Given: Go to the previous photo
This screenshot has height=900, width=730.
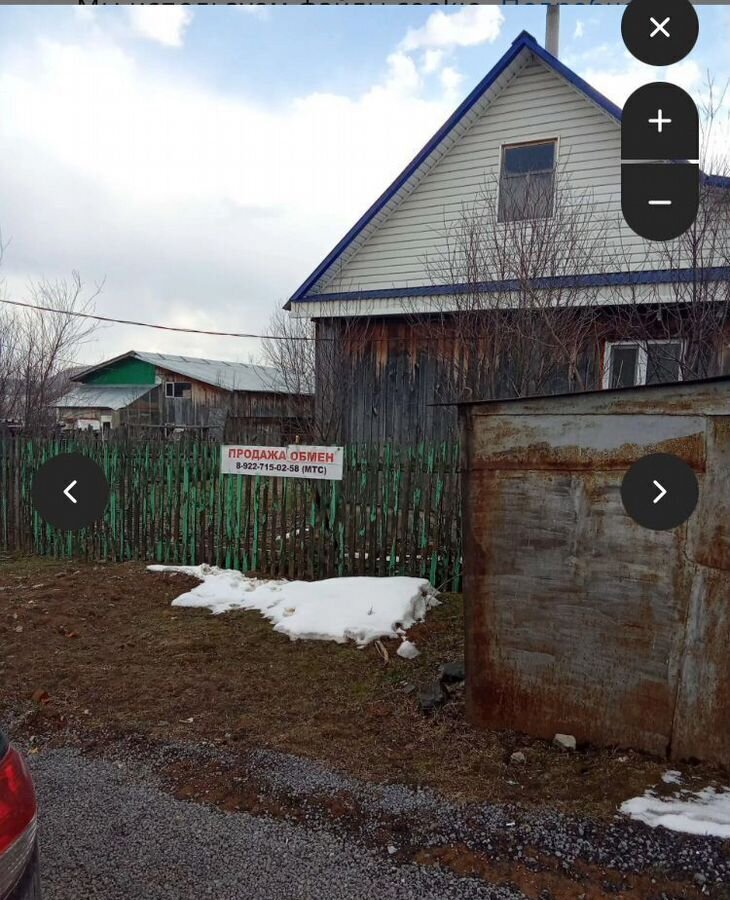Looking at the screenshot, I should pos(70,491).
